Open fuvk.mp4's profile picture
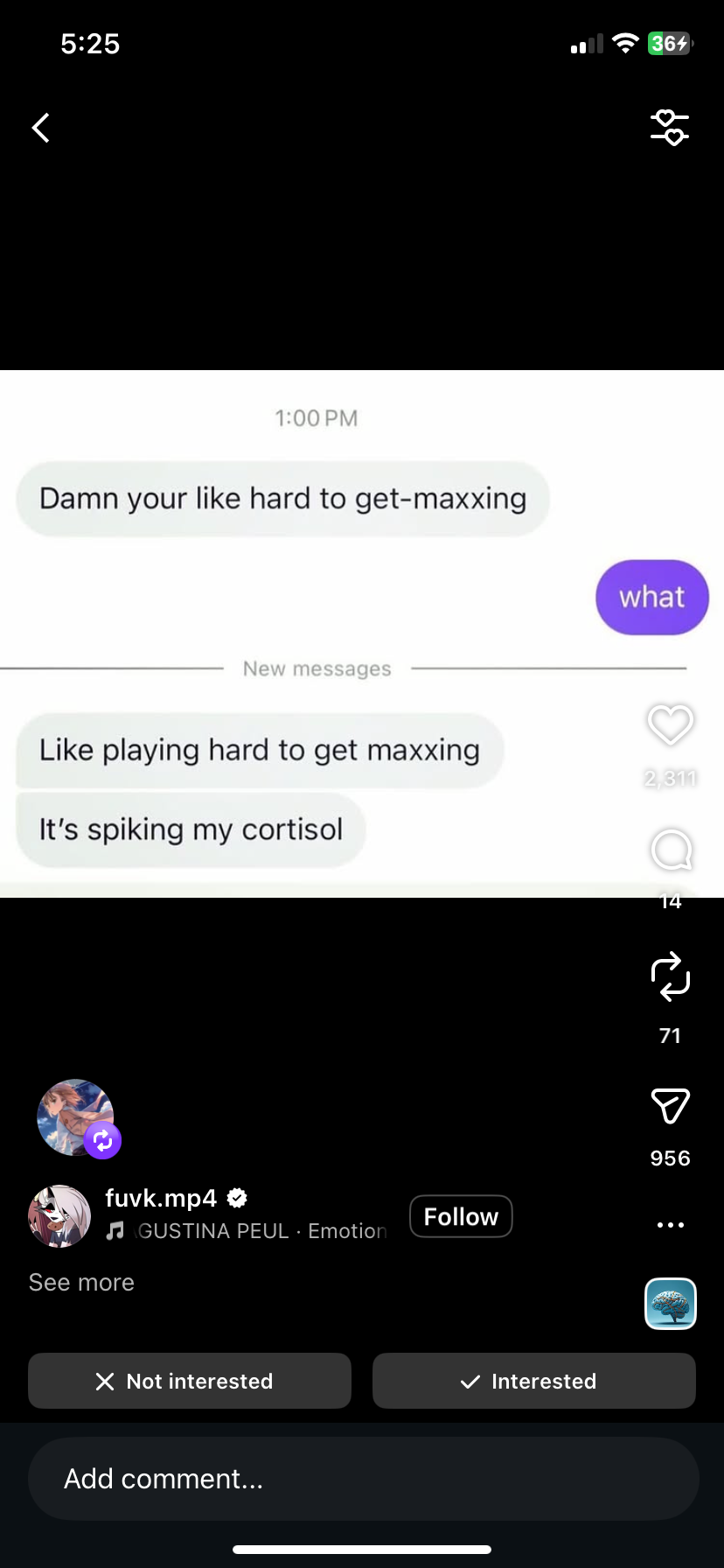The height and width of the screenshot is (1568, 724). (59, 1216)
